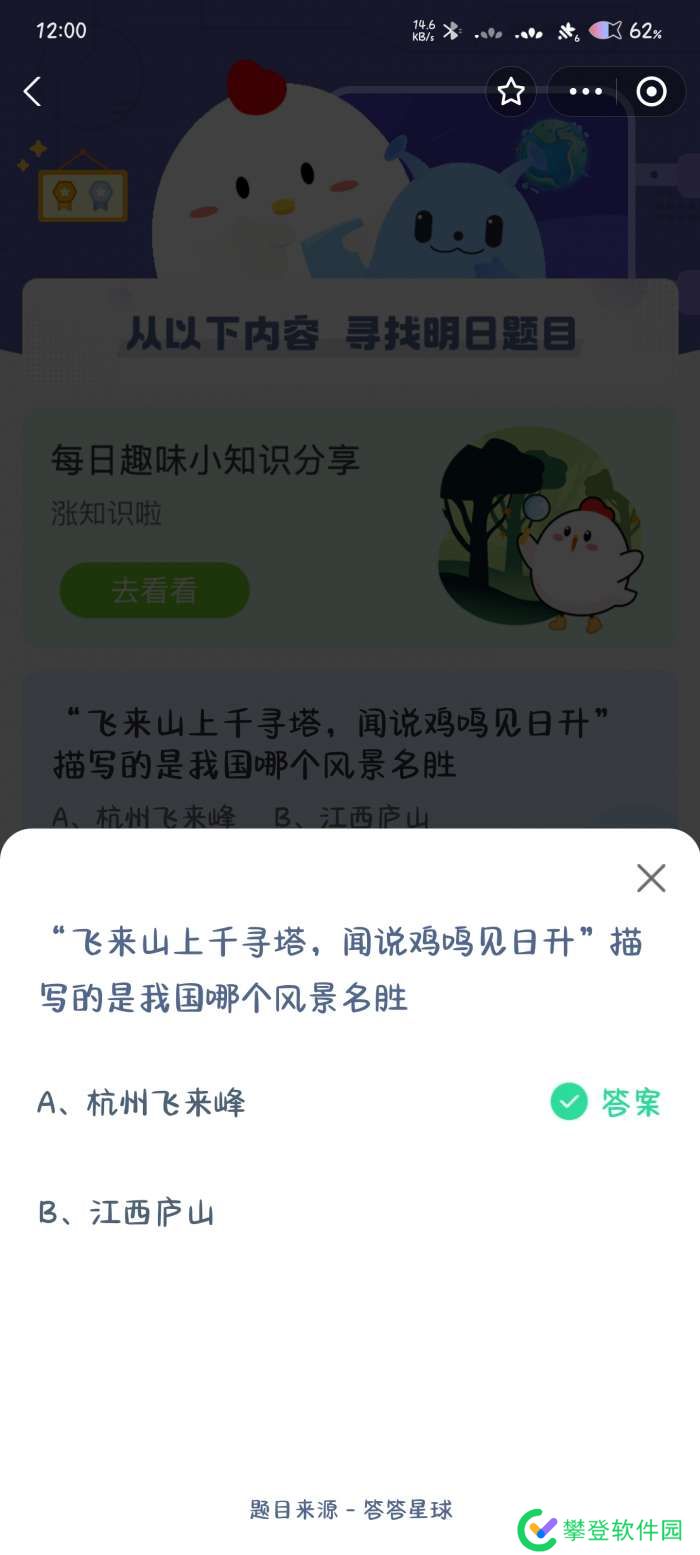Close the answer popup with the X
The image size is (700, 1555).
(651, 878)
